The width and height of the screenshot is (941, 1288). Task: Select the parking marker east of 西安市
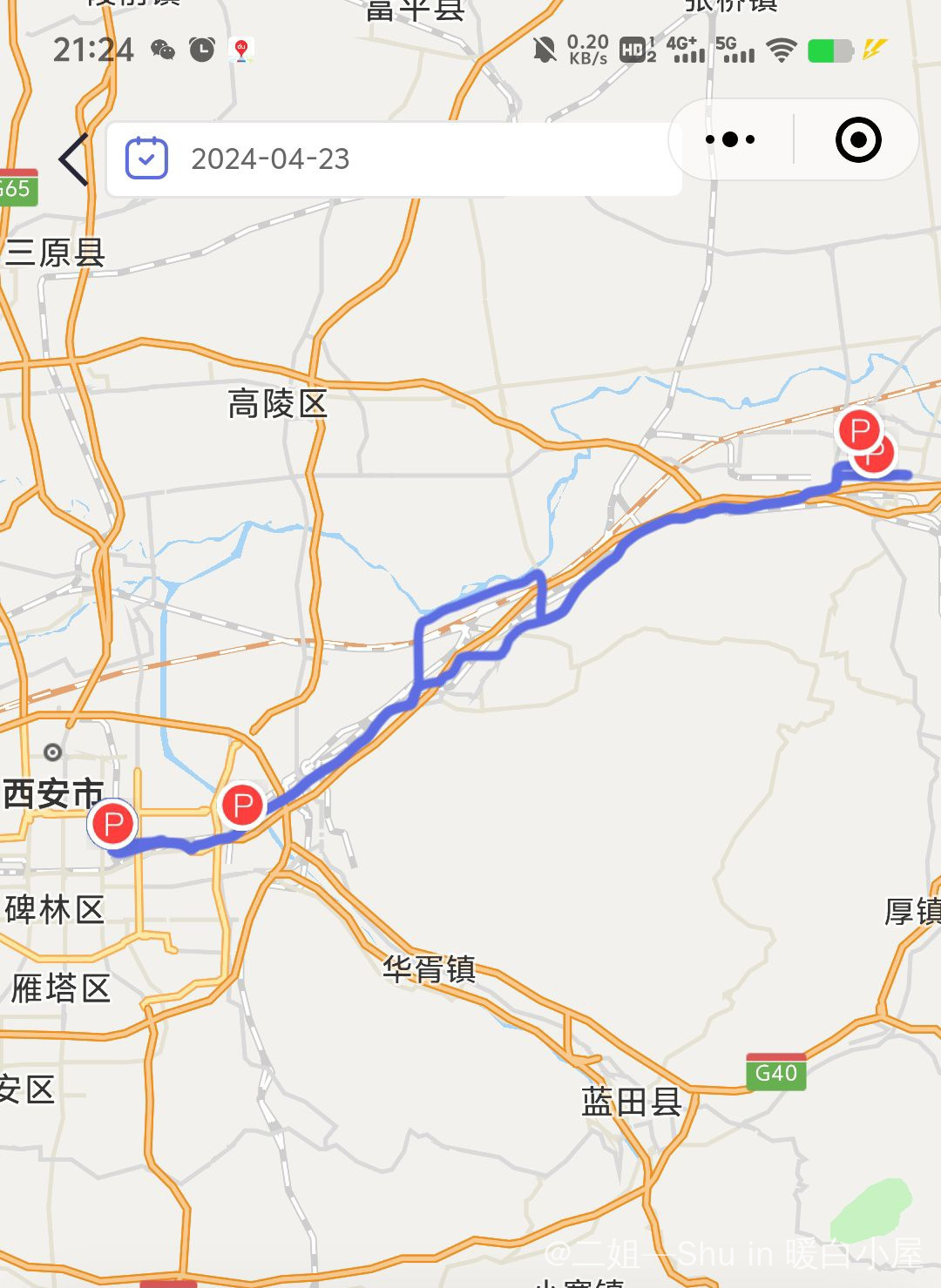point(242,805)
